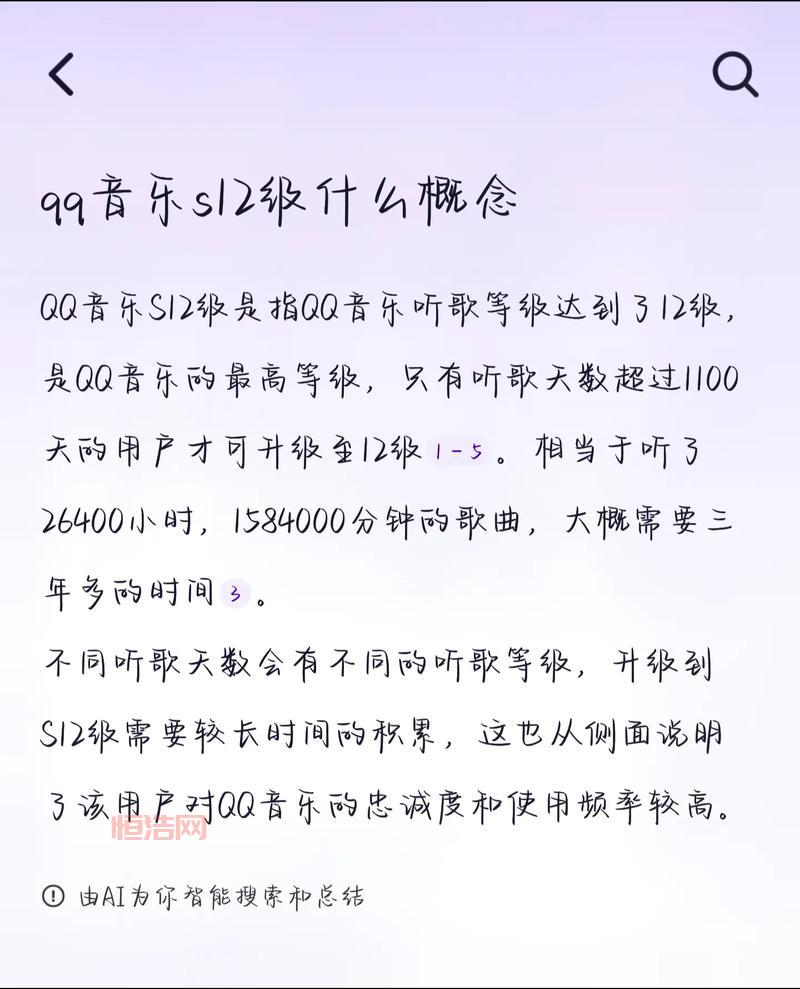Image resolution: width=800 pixels, height=989 pixels.
Task: Open search with the magnifying glass icon
Action: point(735,74)
